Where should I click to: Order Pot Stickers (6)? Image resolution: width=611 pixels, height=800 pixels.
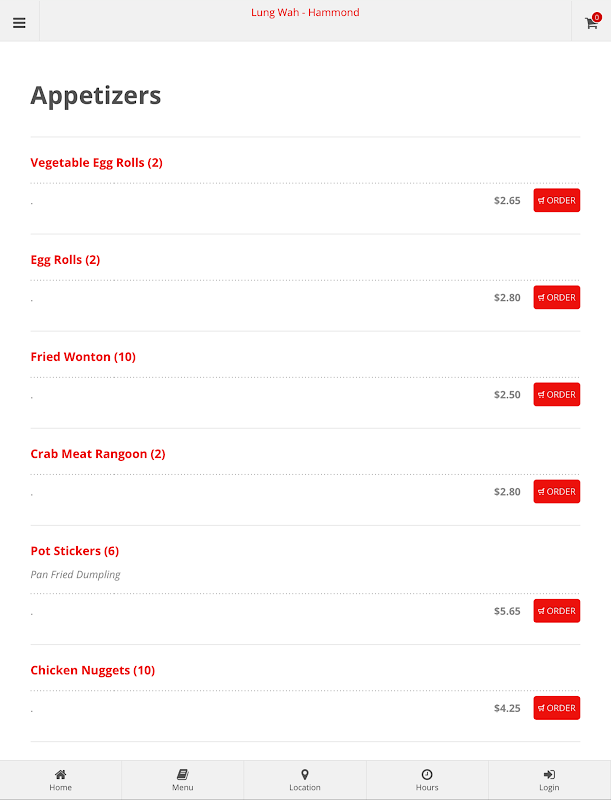(556, 611)
